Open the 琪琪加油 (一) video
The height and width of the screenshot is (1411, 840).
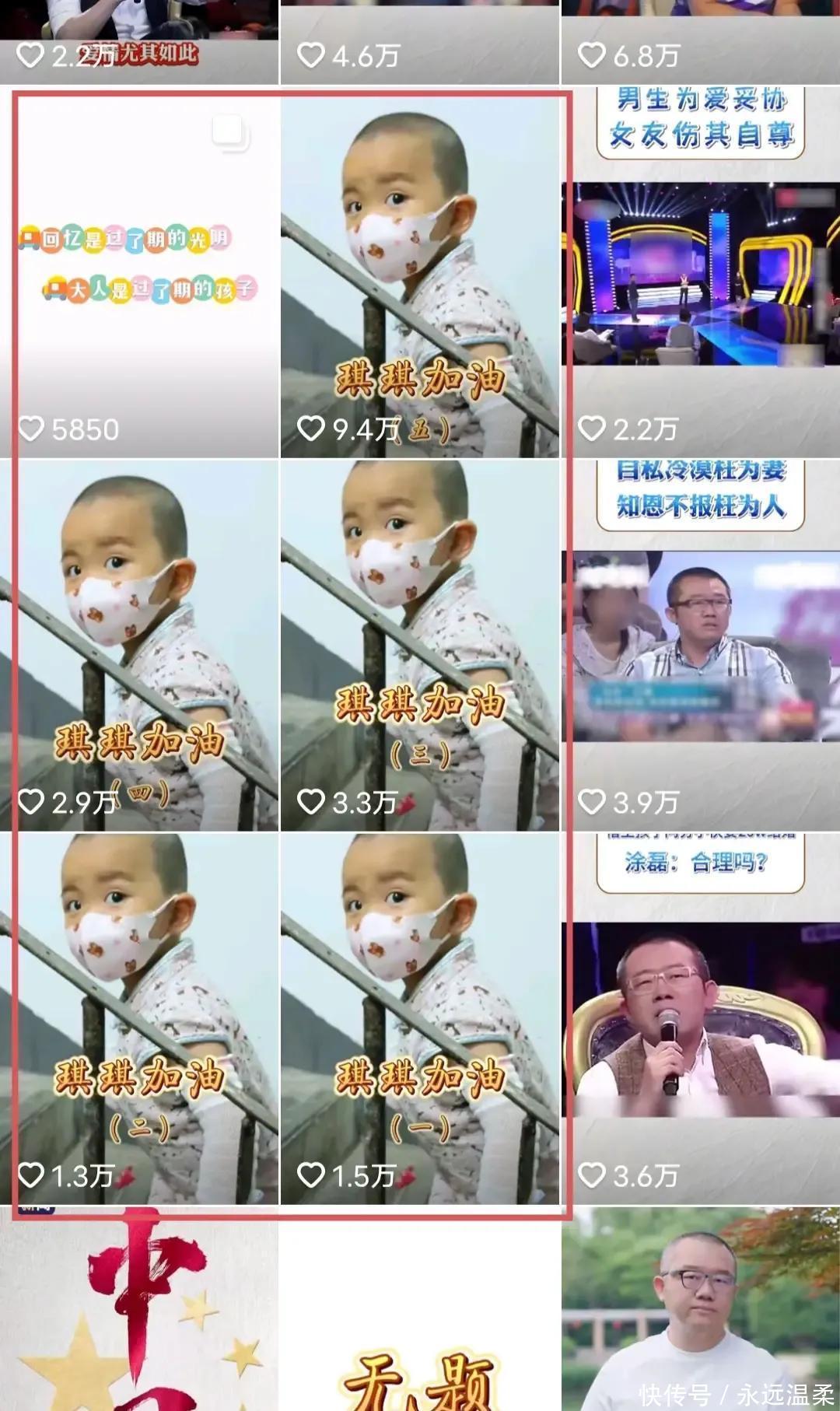420,1019
